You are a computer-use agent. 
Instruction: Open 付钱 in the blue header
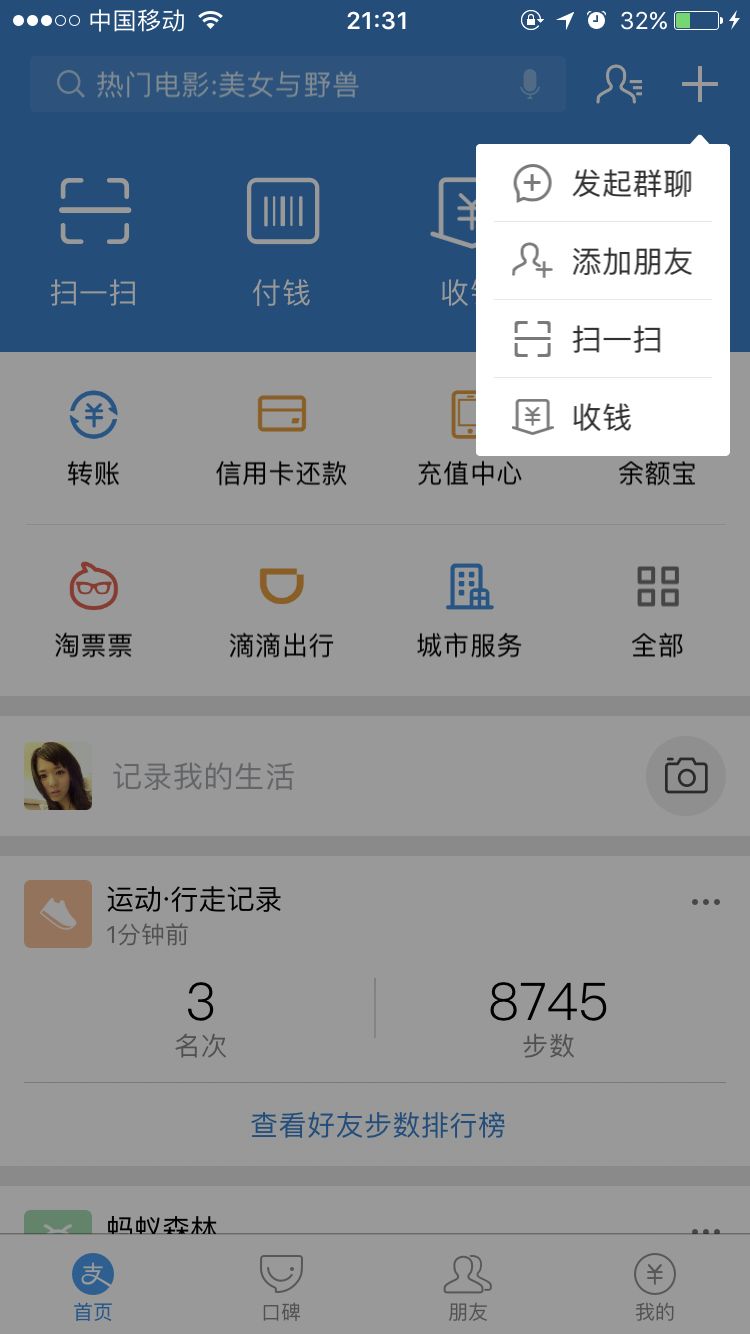pyautogui.click(x=282, y=242)
